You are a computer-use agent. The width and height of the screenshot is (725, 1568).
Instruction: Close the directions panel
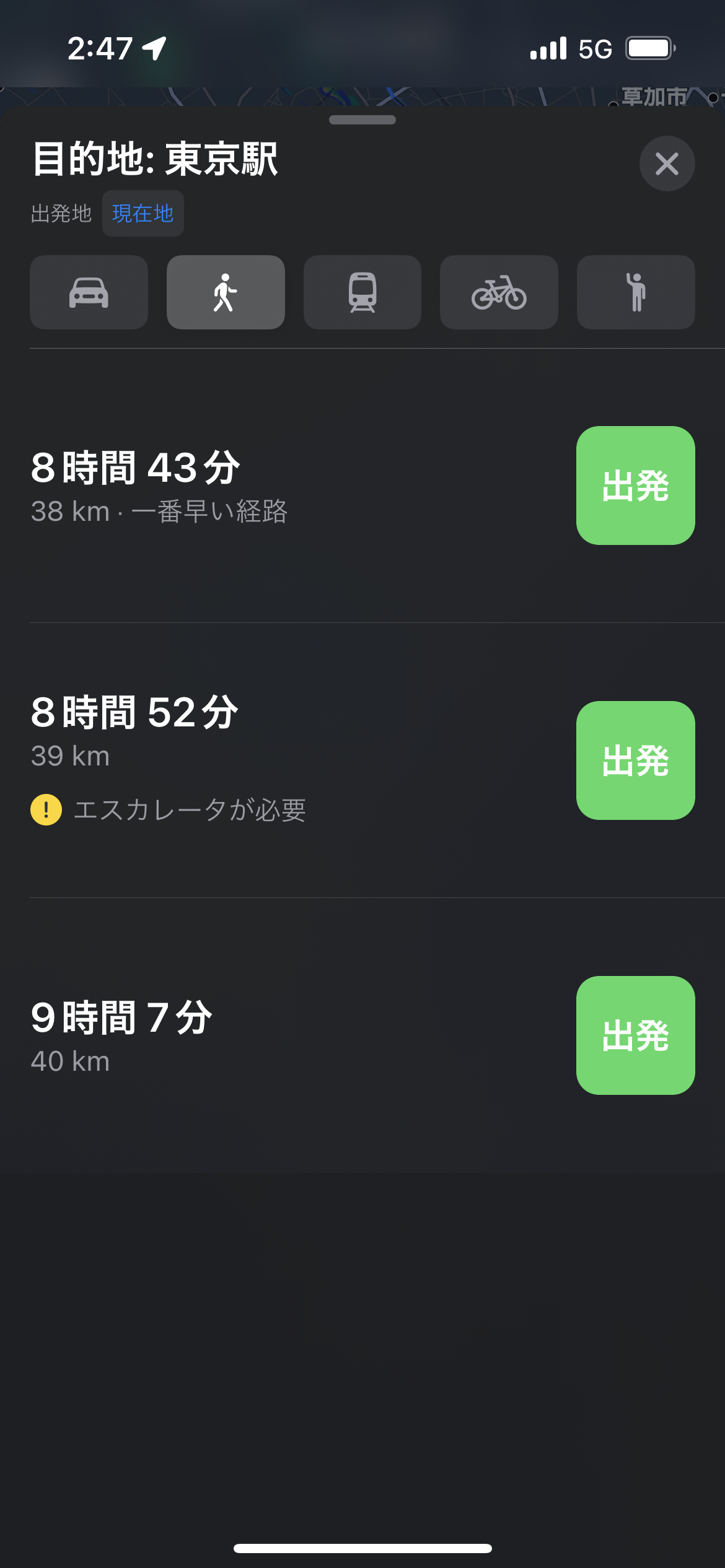tap(667, 163)
